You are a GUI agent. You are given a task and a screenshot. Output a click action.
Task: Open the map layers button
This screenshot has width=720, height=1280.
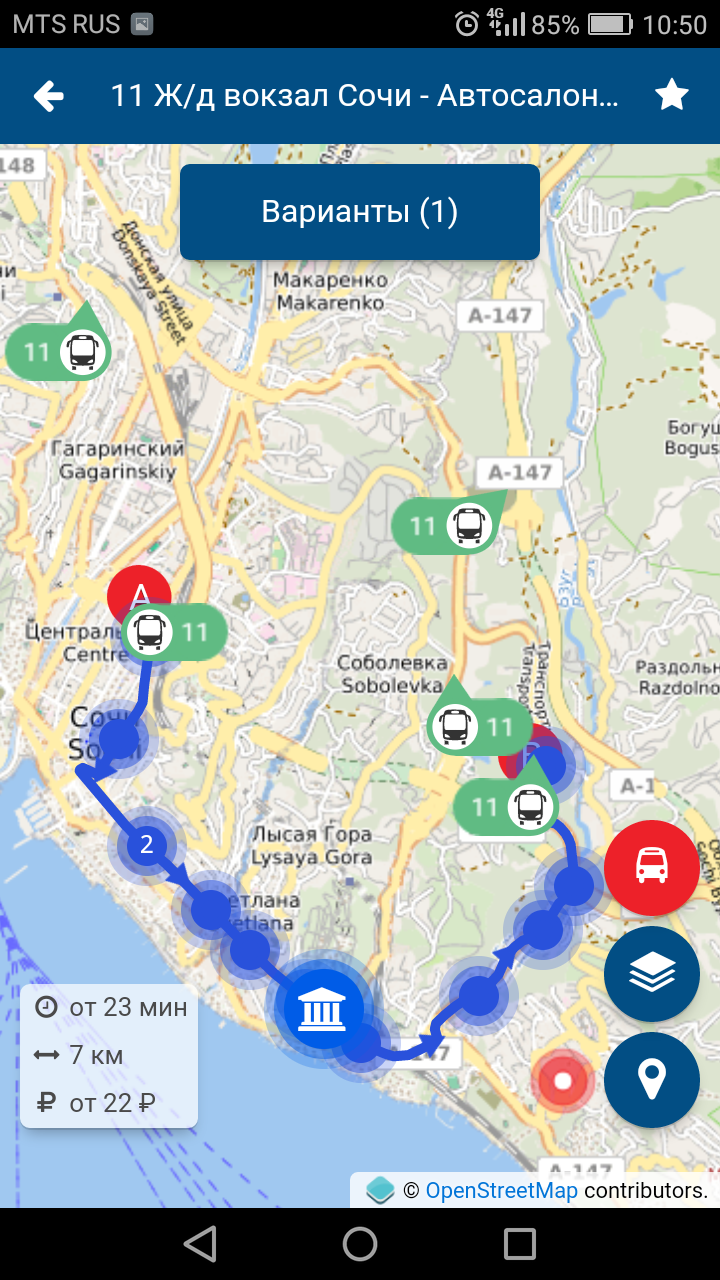click(652, 973)
